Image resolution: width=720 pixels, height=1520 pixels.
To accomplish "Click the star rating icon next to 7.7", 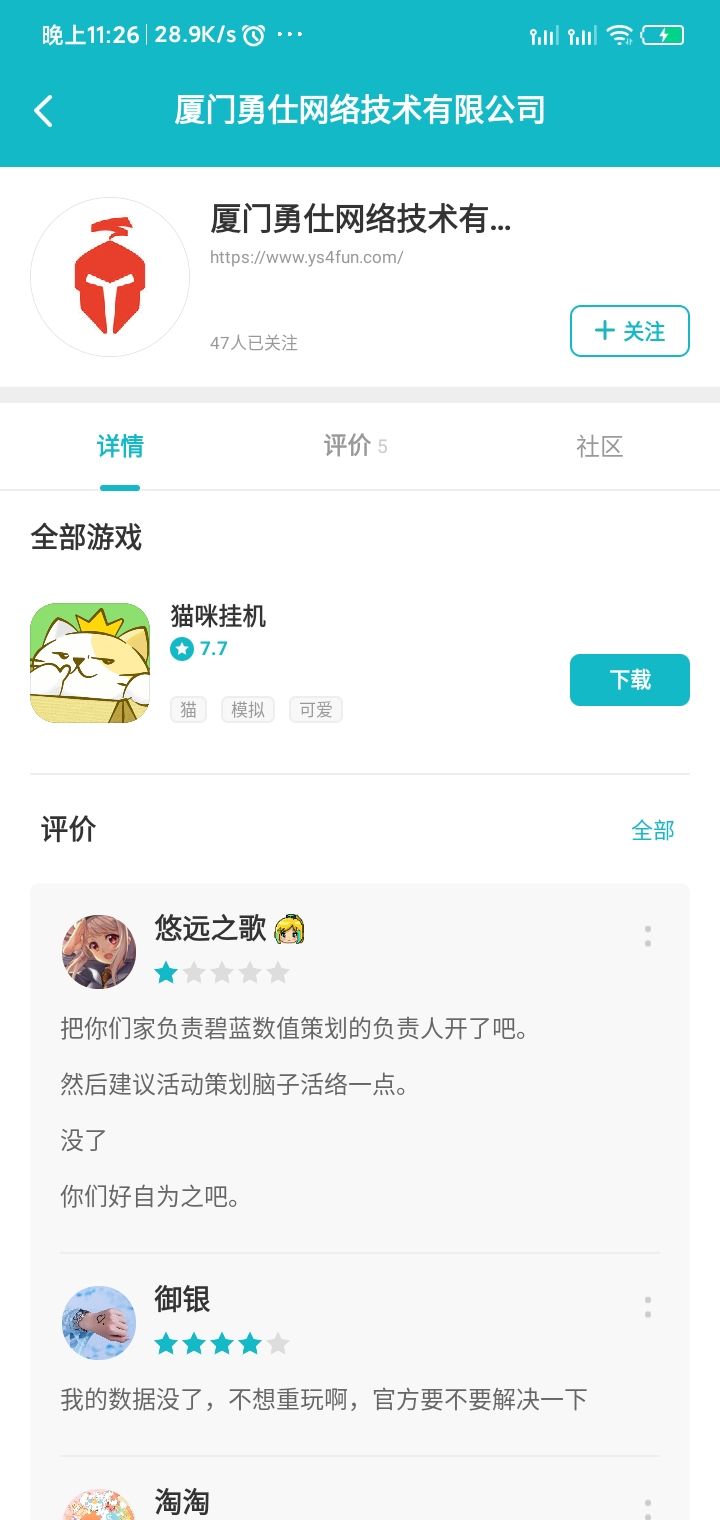I will coord(181,648).
